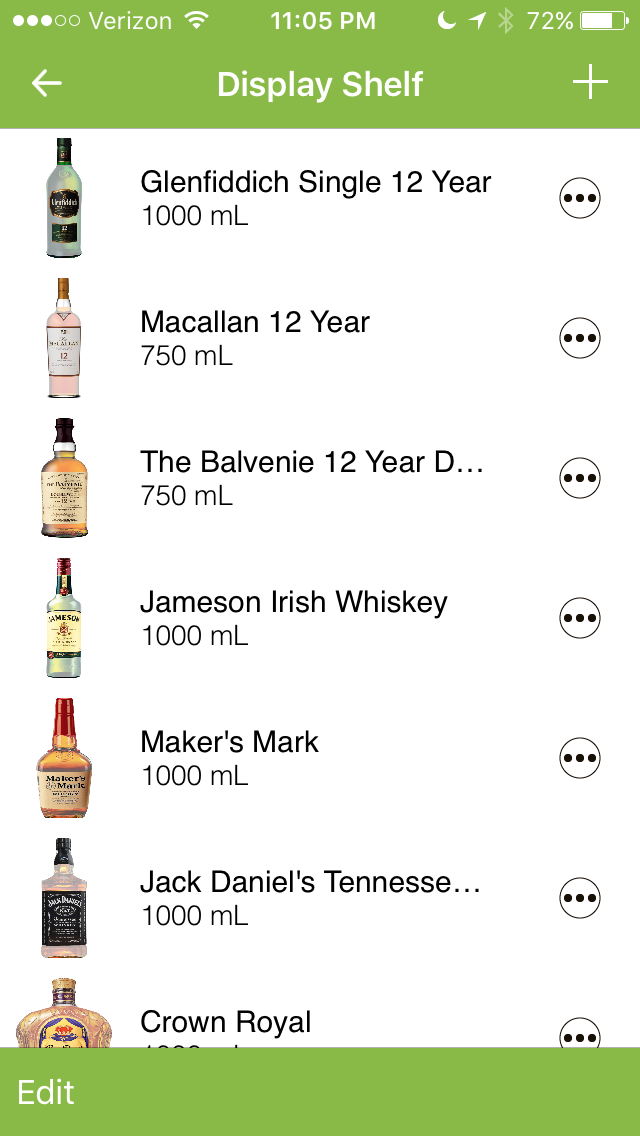Screen dimensions: 640x1136
Task: View The Balvenie 12 Year entry
Action: tap(312, 478)
